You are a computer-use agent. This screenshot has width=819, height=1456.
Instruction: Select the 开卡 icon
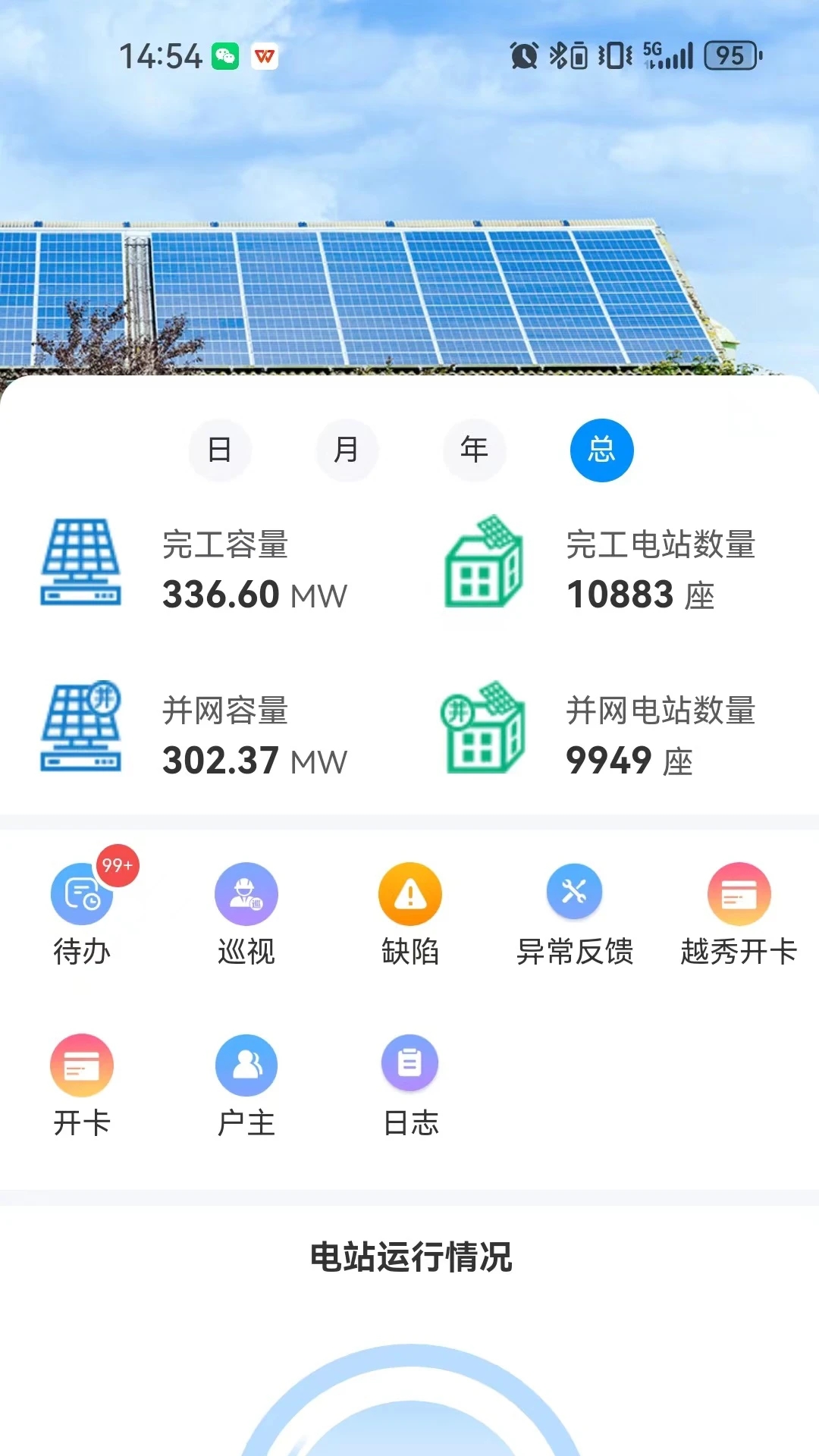pyautogui.click(x=82, y=1065)
